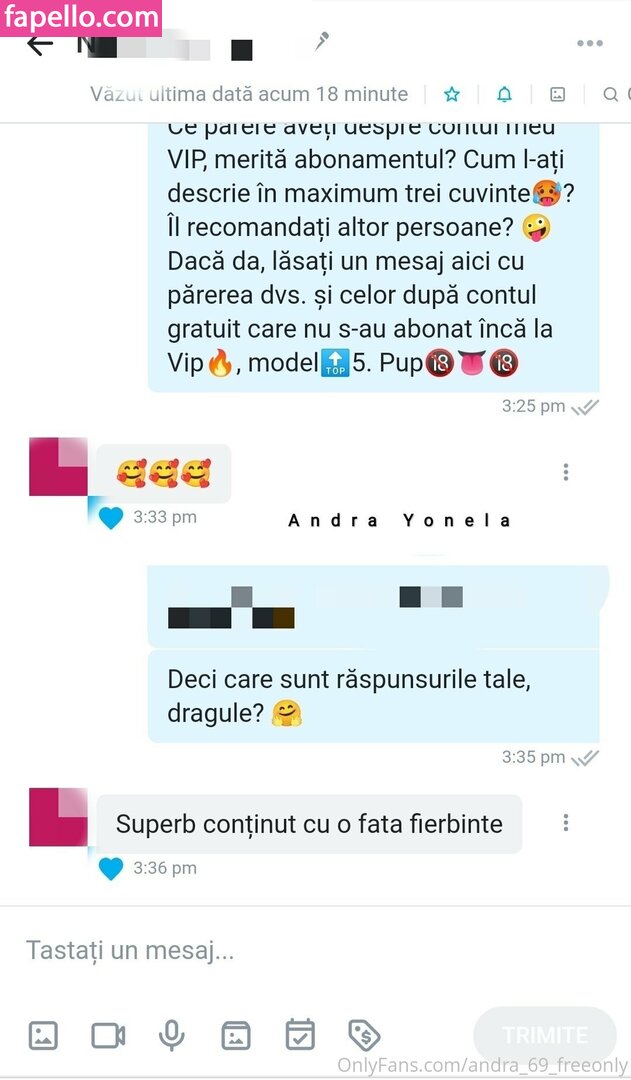Viewport: 631px width, 1080px height.
Task: Open the chat media gallery icon
Action: [558, 94]
